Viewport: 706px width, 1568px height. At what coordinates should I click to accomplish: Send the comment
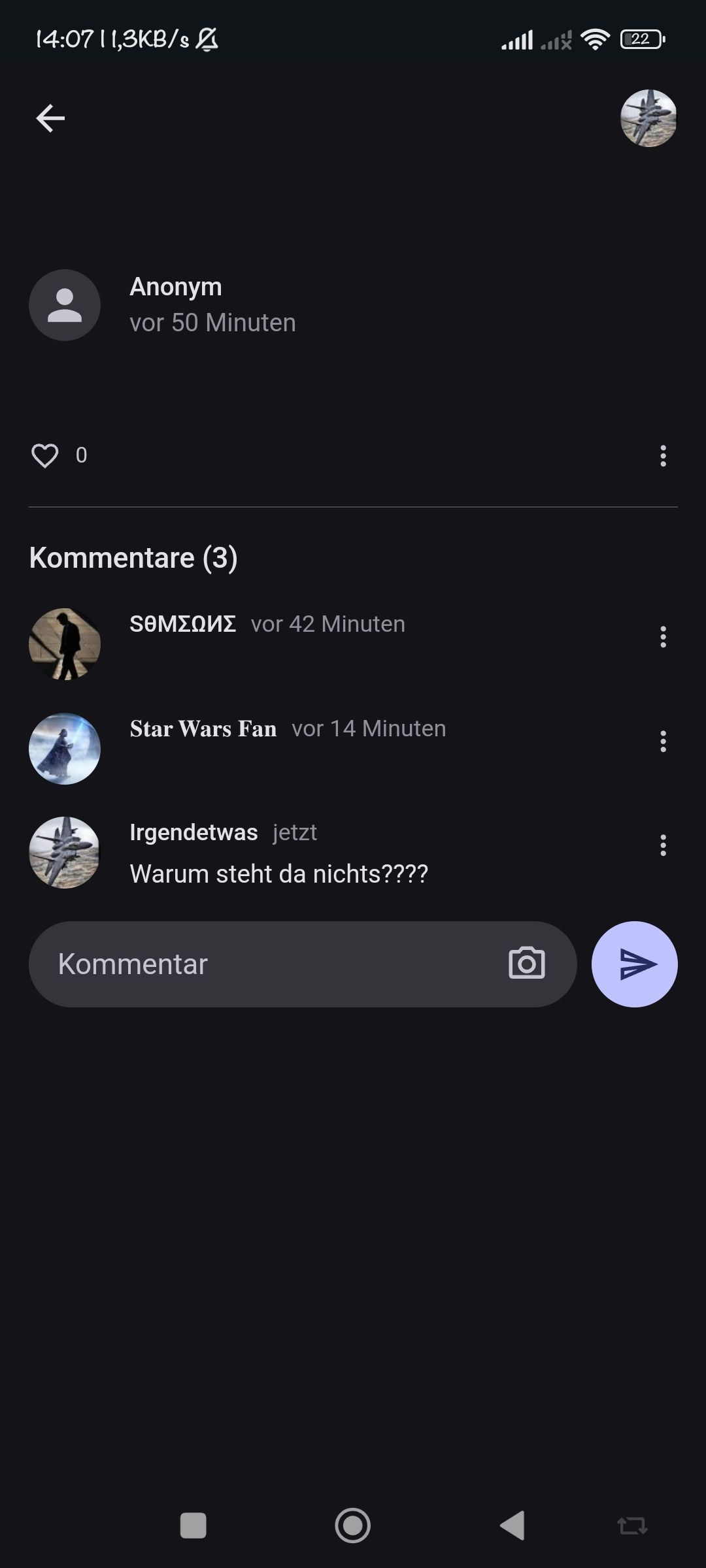click(634, 964)
